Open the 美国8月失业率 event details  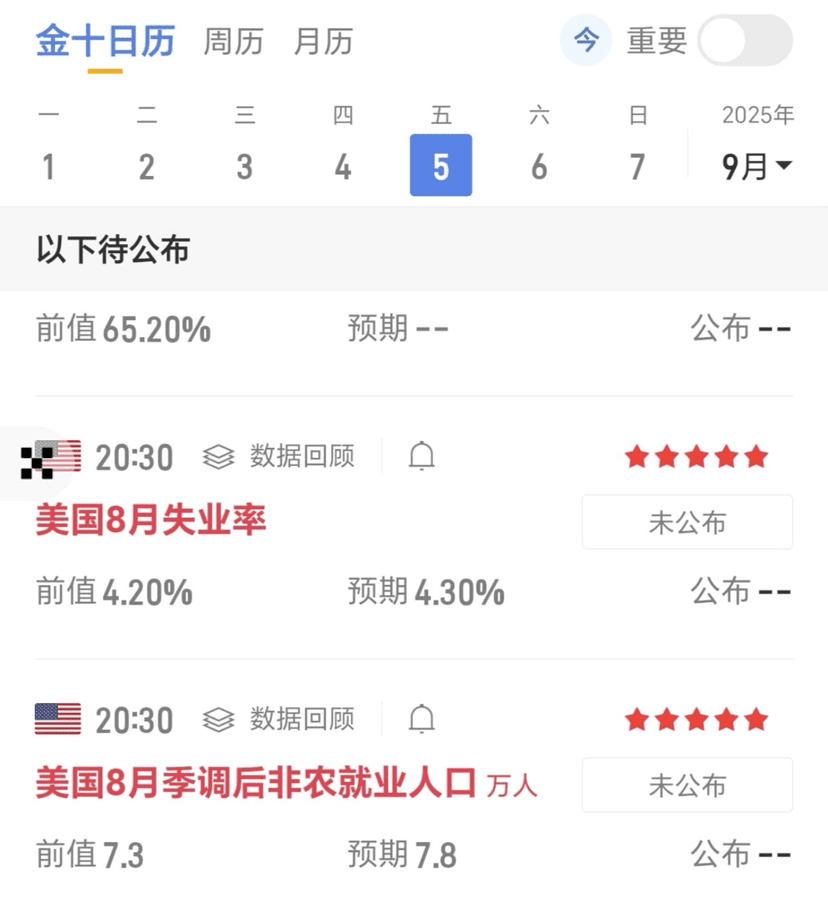coord(151,520)
